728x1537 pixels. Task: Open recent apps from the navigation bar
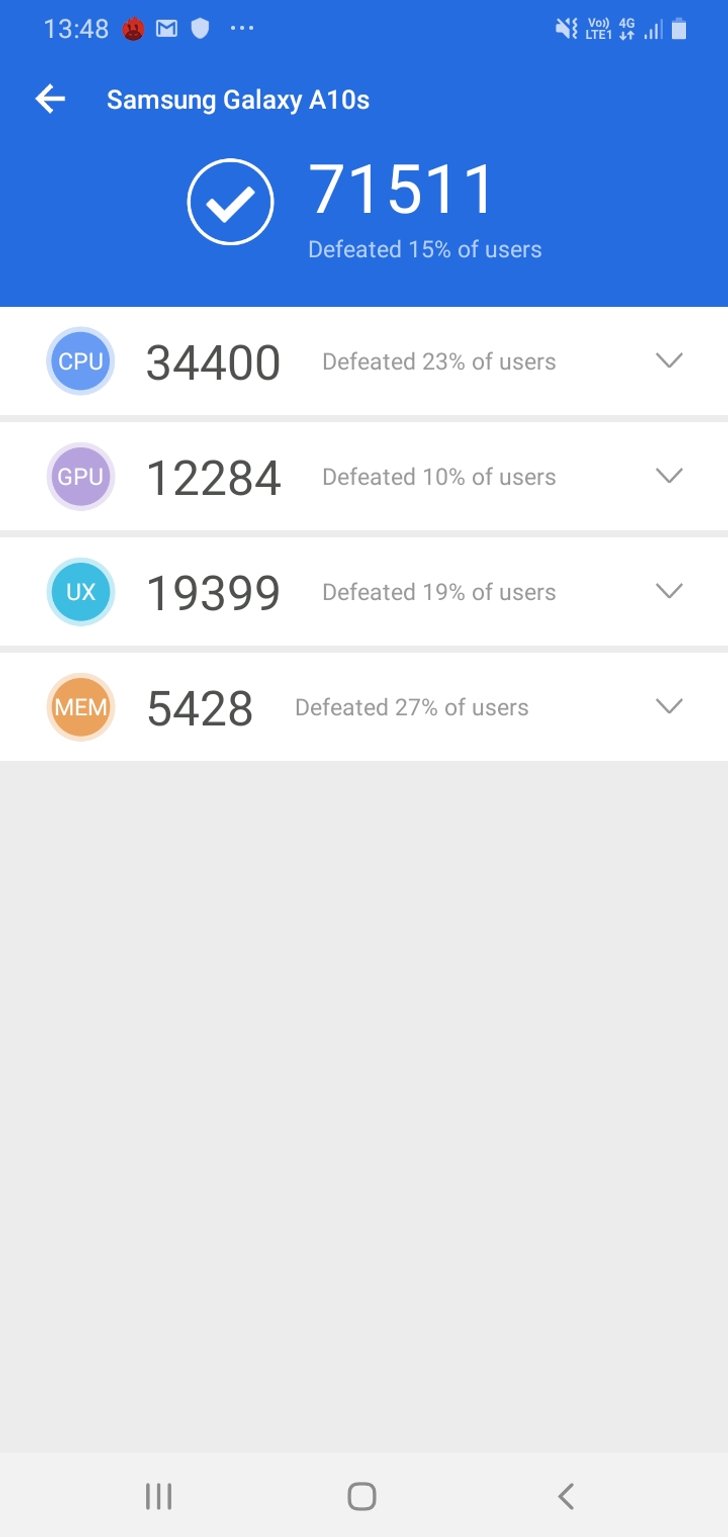(x=159, y=1496)
